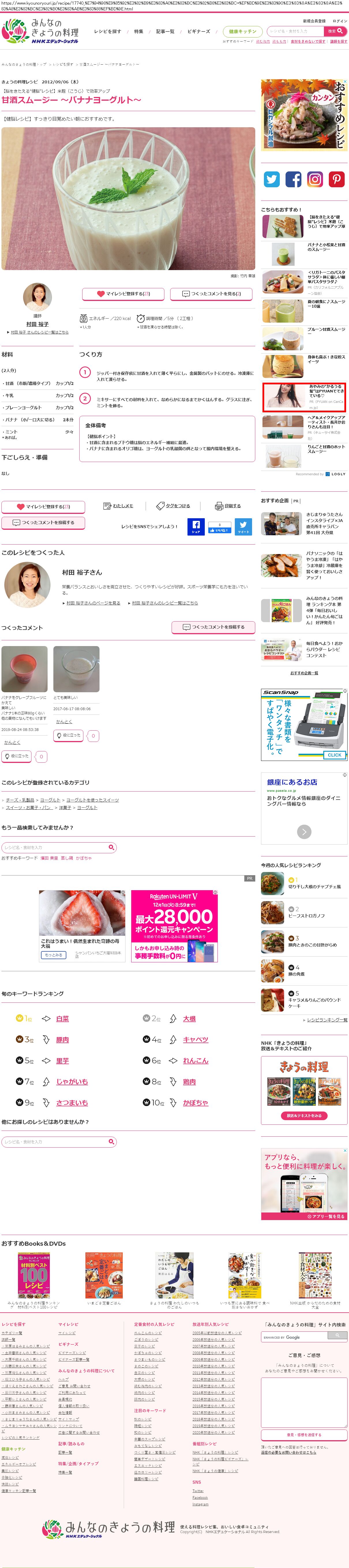Open the レシピを探す menu
The image size is (349, 1568).
click(x=107, y=31)
